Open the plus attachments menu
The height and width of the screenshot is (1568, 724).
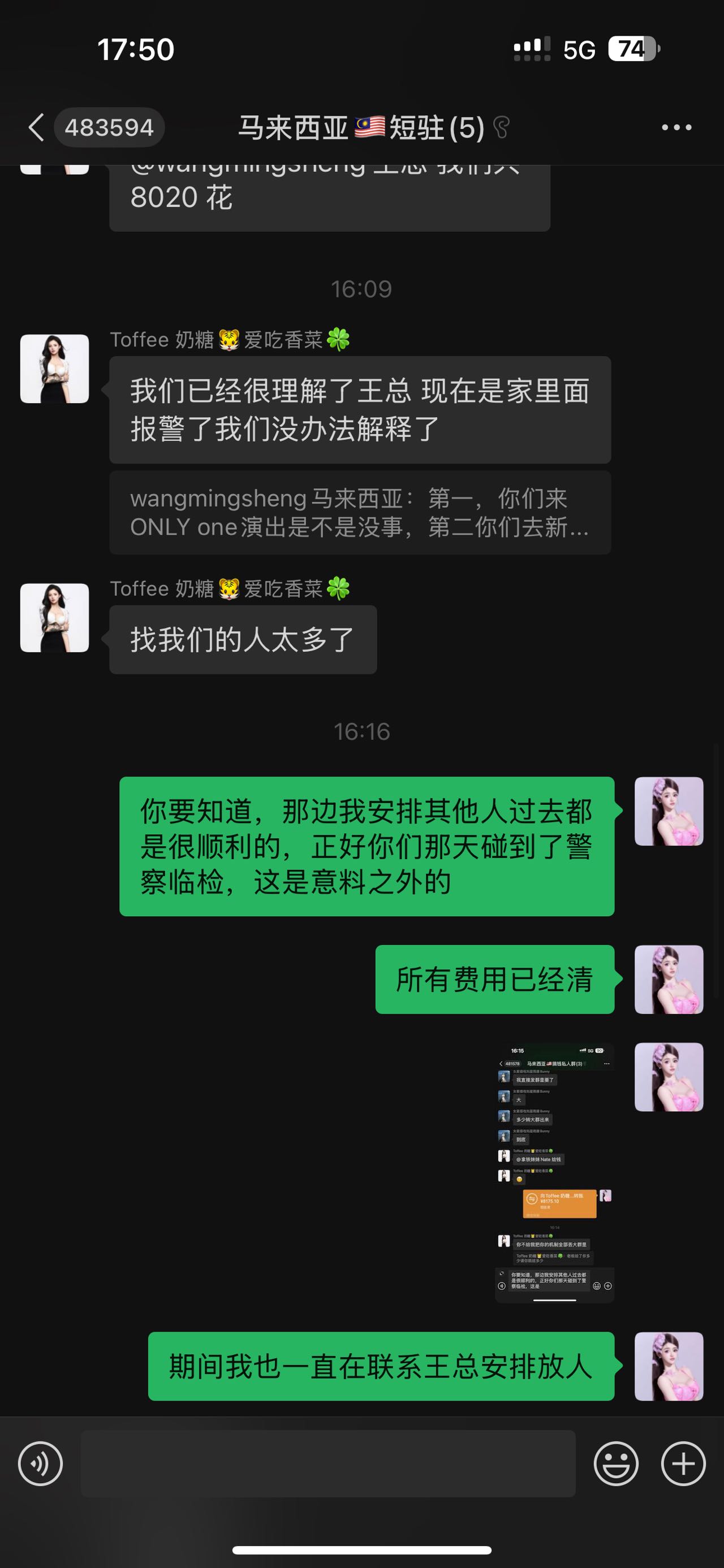tap(683, 1463)
